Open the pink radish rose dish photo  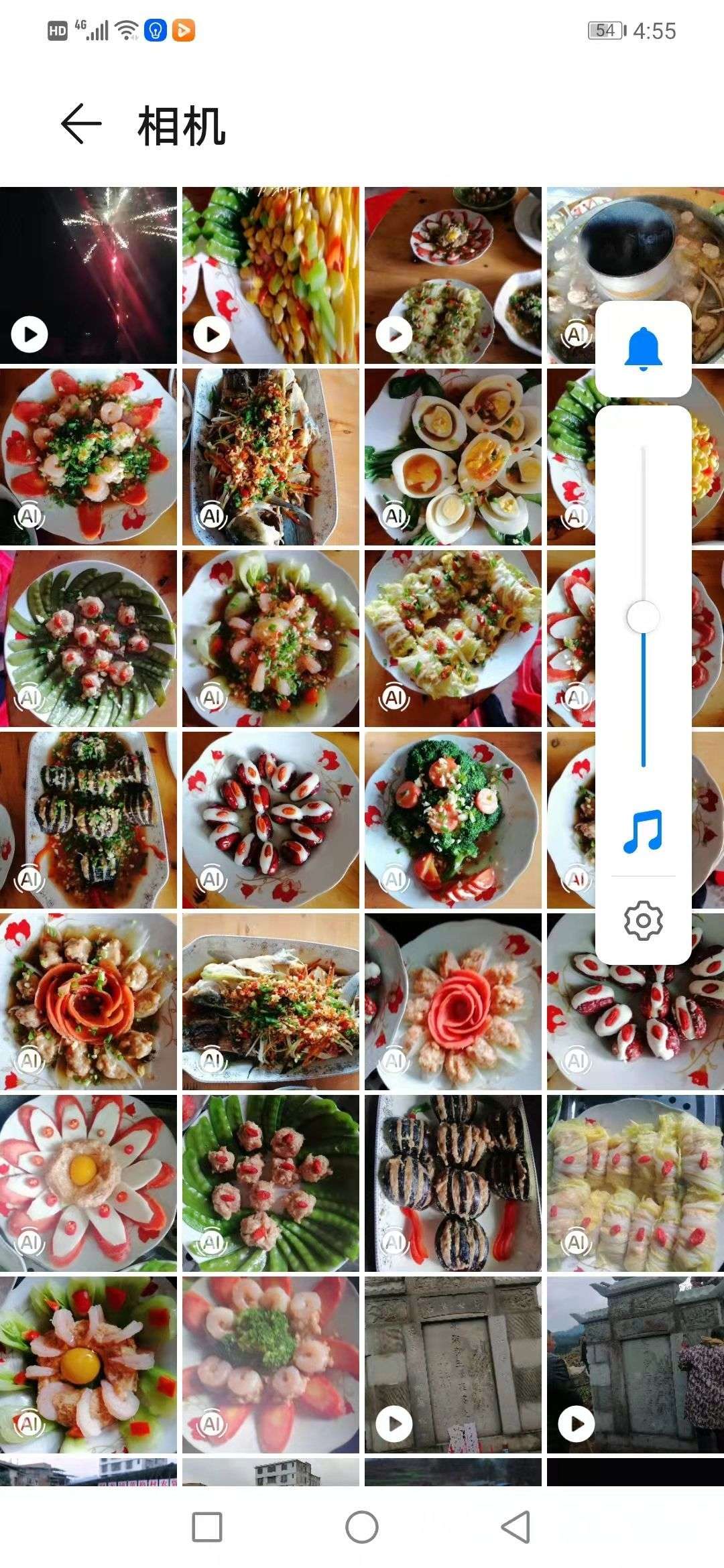coord(453,1002)
